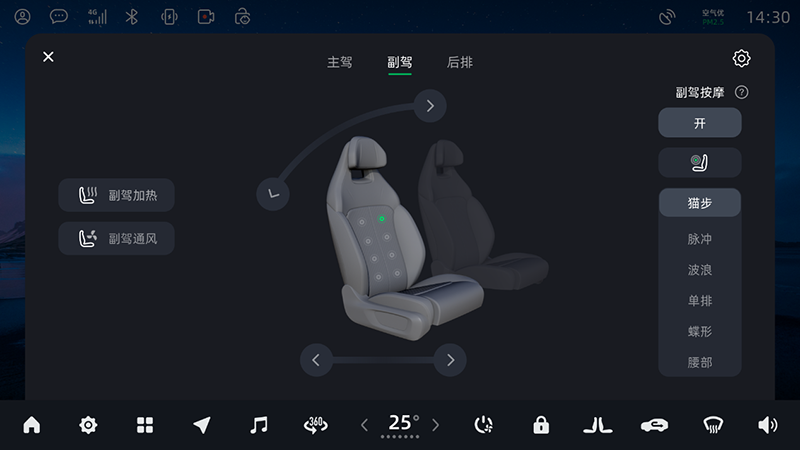Move the seat backward with right arrow
The width and height of the screenshot is (800, 450).
tap(450, 360)
